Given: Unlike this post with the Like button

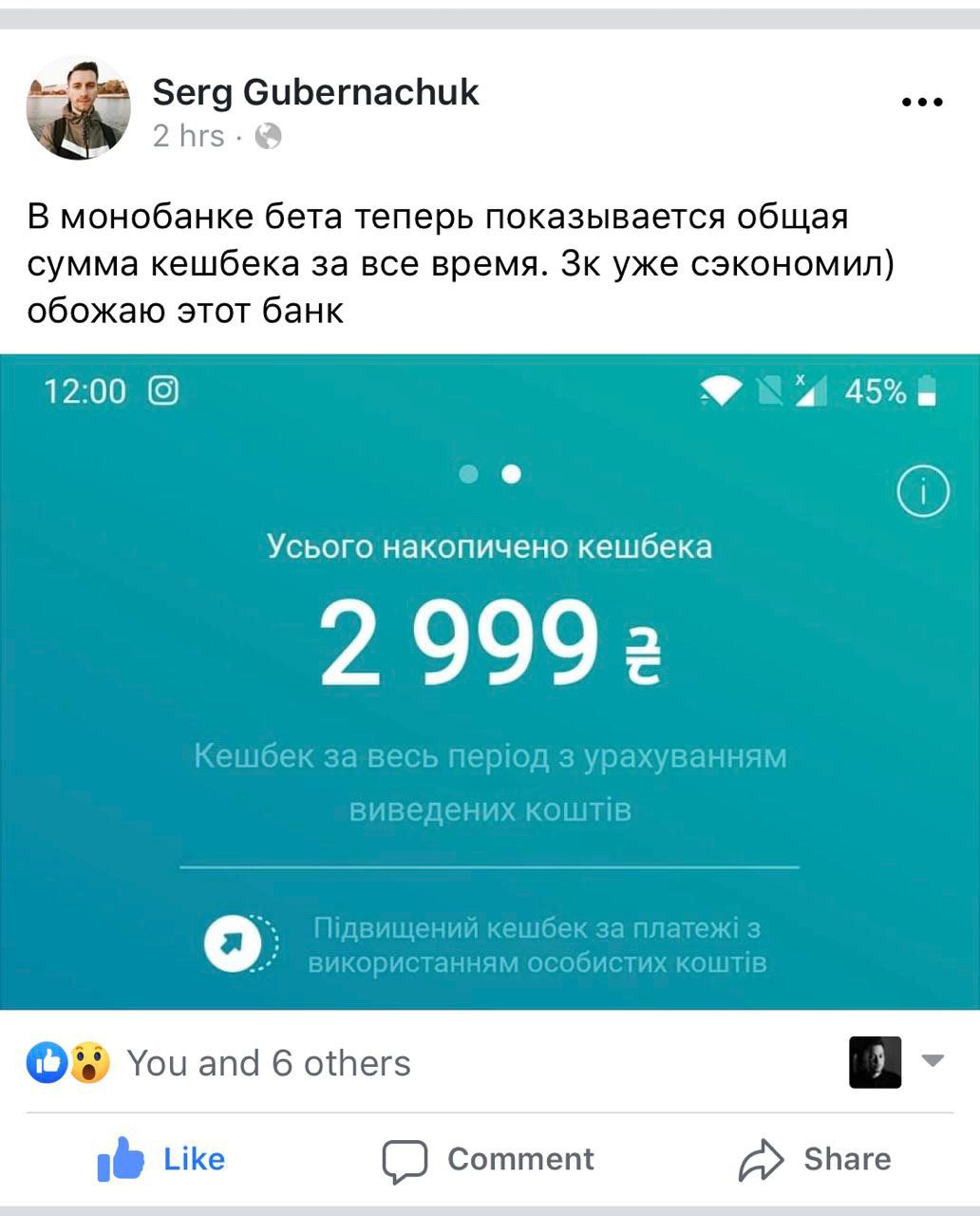Looking at the screenshot, I should 162,1159.
